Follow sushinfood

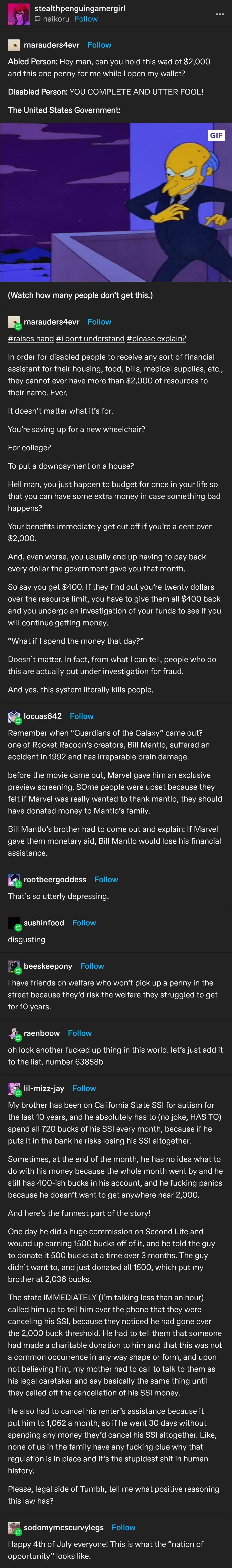tap(84, 923)
